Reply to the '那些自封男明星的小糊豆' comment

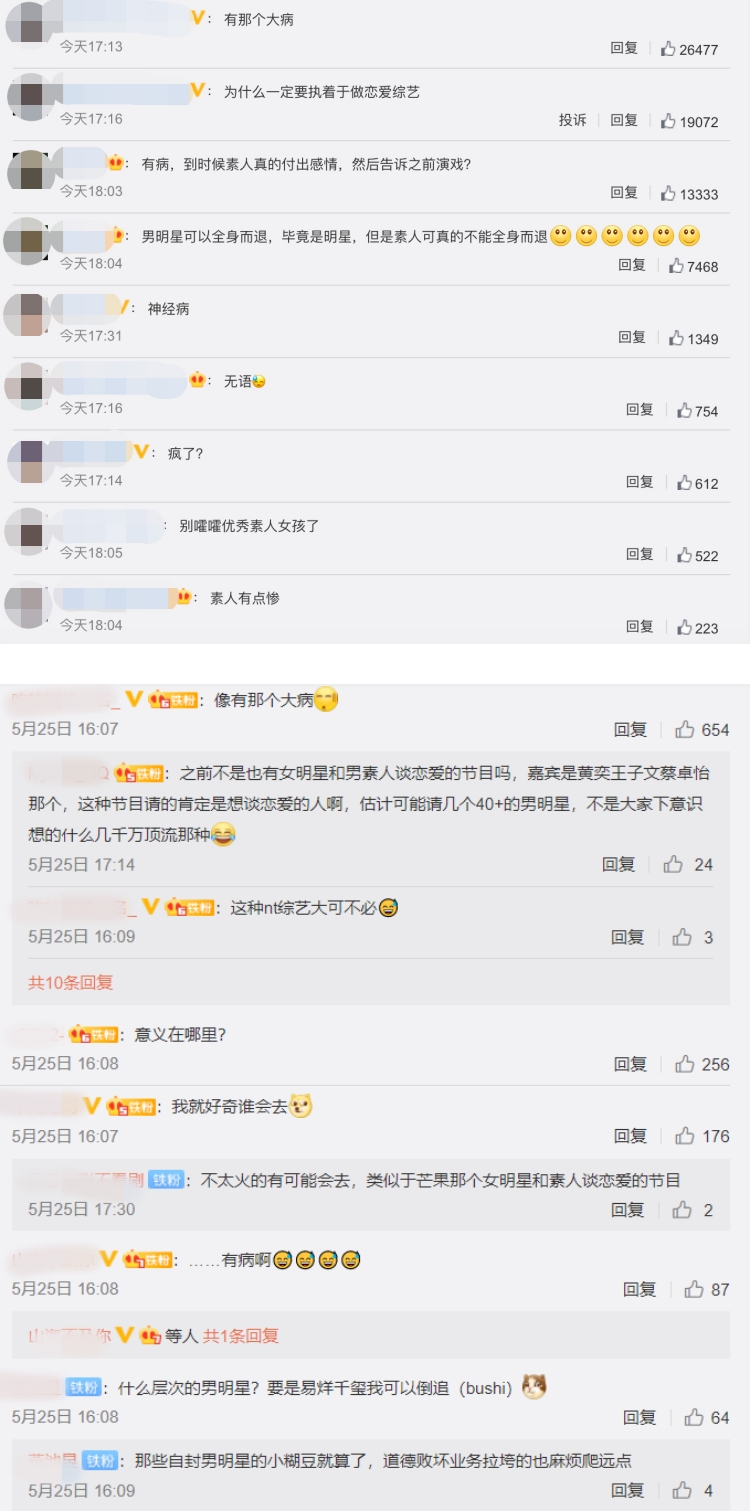tap(628, 1490)
